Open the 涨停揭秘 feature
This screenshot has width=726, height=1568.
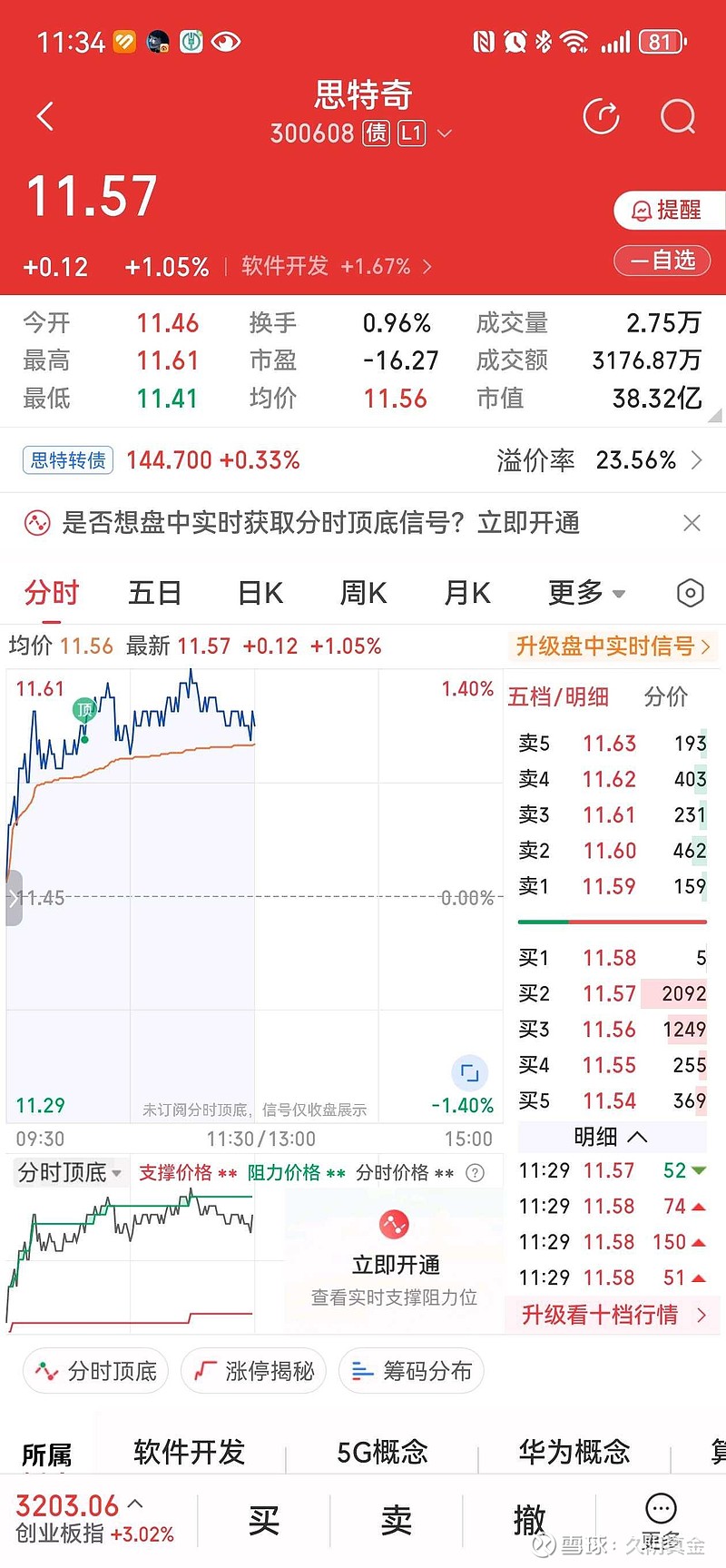[x=253, y=1371]
